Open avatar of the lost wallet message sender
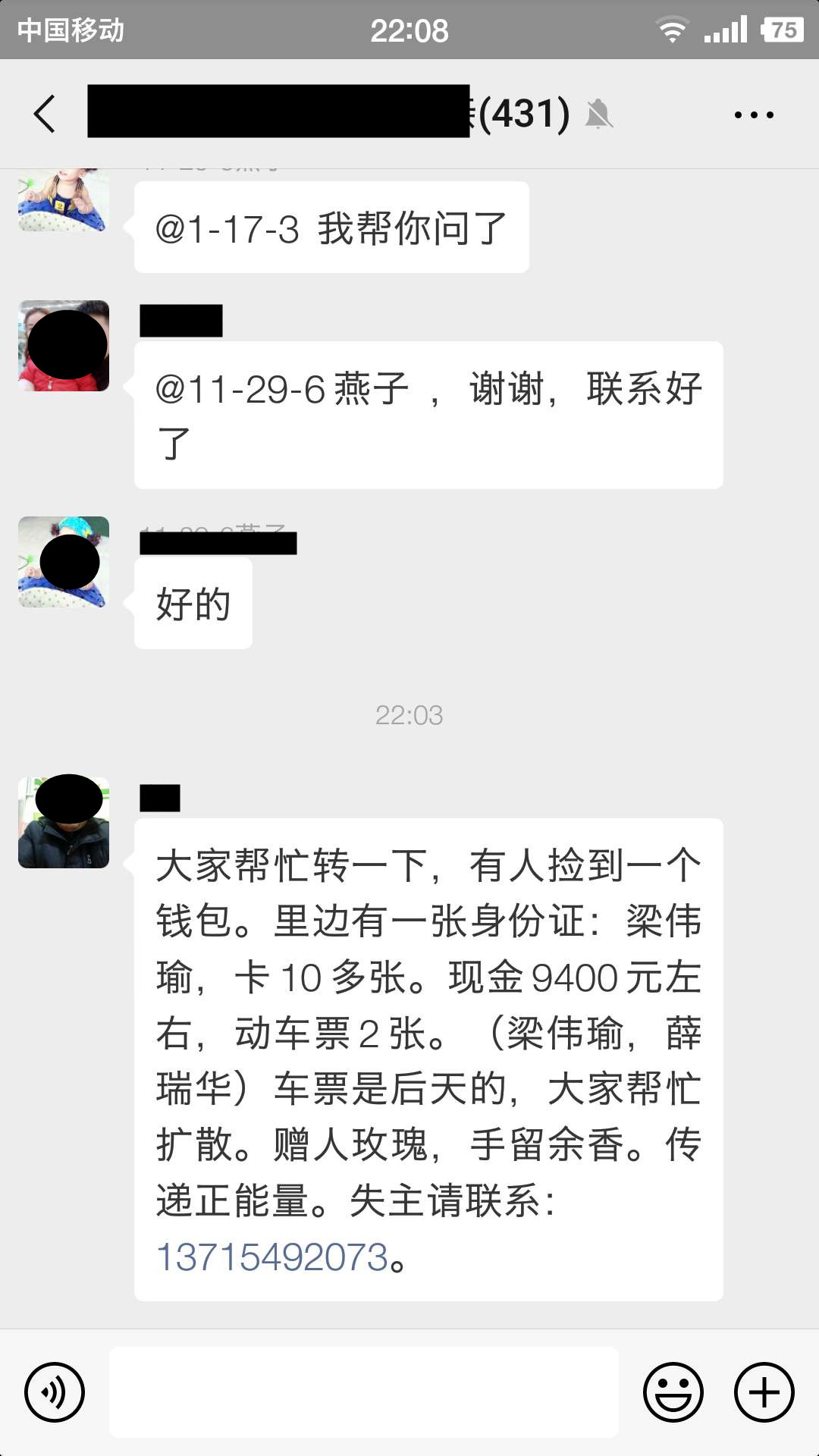The height and width of the screenshot is (1456, 819). coord(64,822)
